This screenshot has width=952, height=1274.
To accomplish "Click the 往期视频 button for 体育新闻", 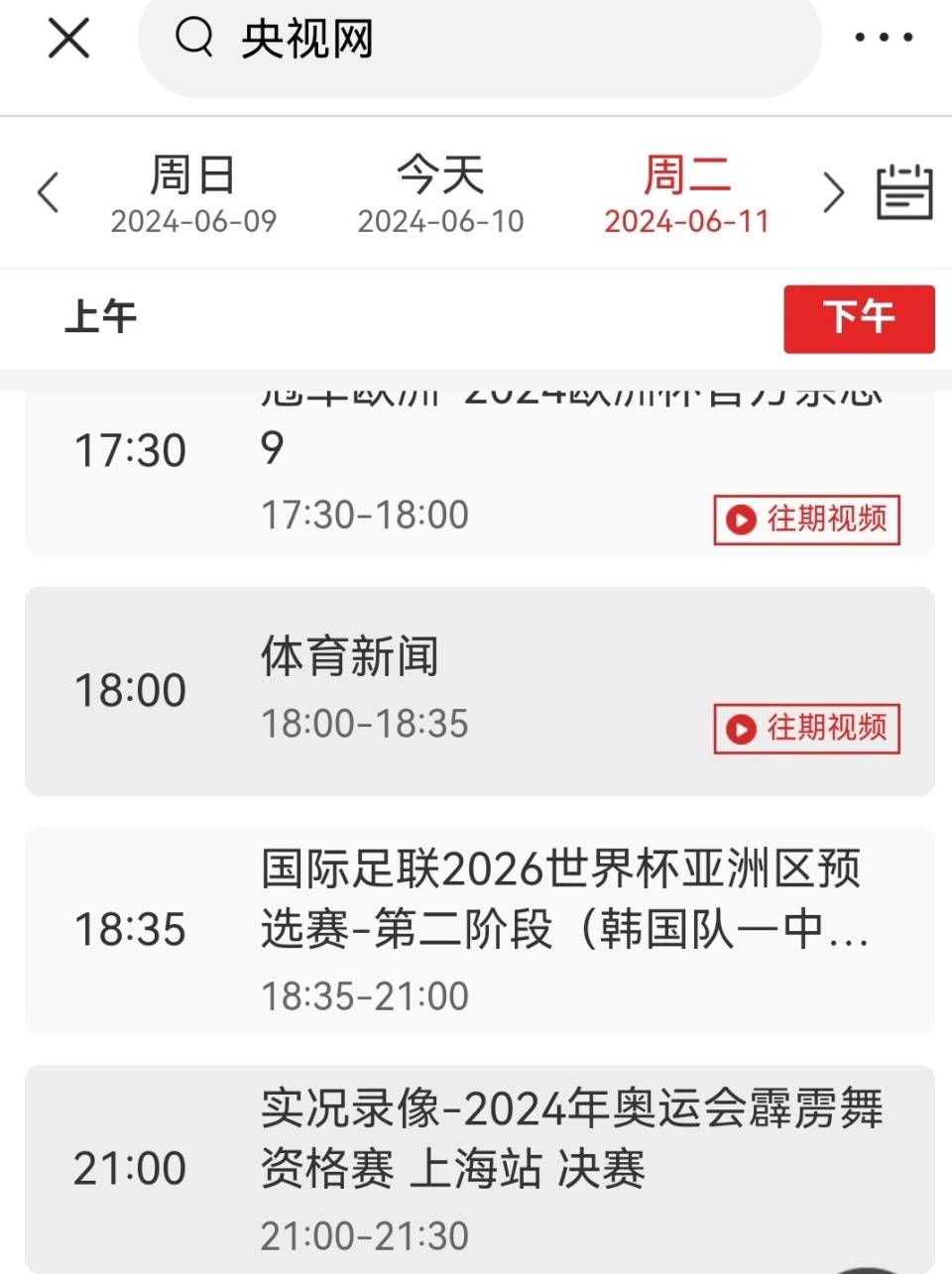I will (x=805, y=730).
